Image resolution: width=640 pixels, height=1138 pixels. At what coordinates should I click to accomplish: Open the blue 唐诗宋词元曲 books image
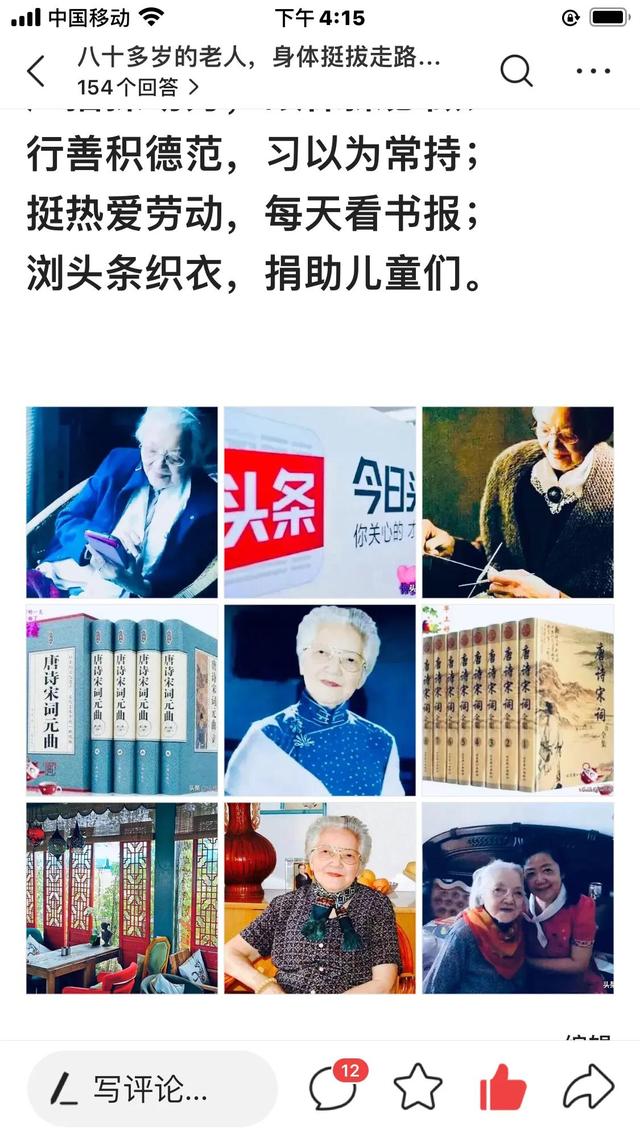click(121, 700)
